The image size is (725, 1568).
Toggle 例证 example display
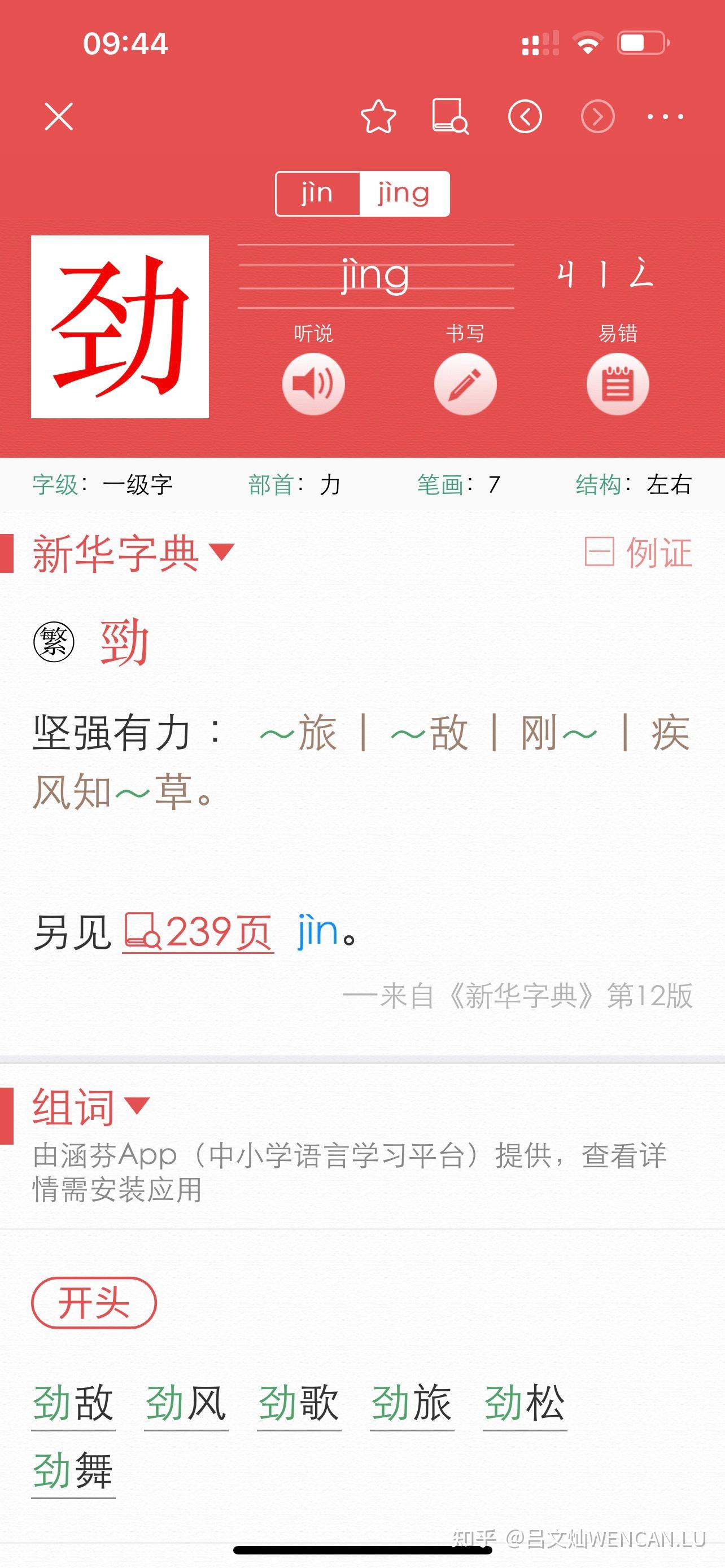pos(637,553)
